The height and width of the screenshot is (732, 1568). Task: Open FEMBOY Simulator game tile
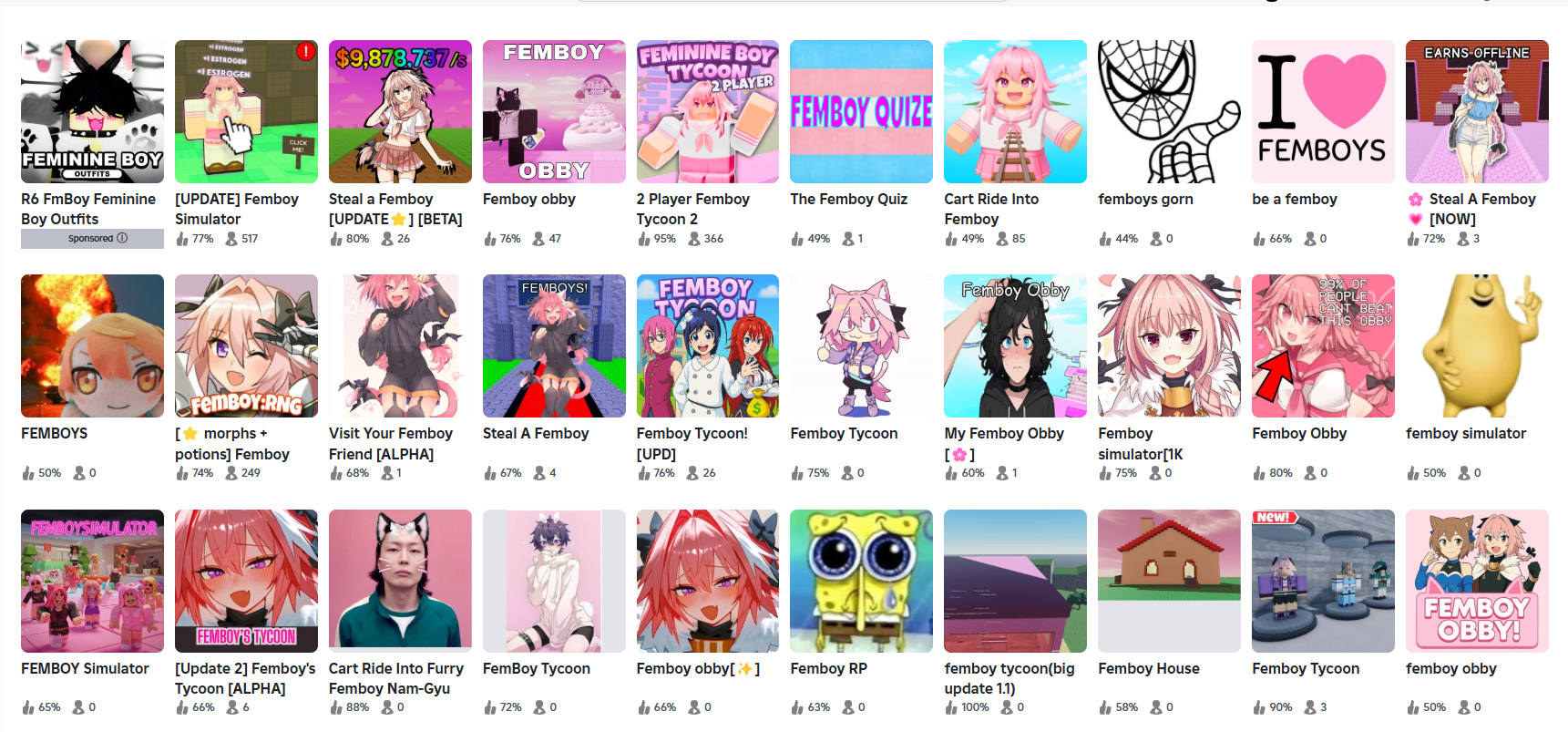[92, 581]
